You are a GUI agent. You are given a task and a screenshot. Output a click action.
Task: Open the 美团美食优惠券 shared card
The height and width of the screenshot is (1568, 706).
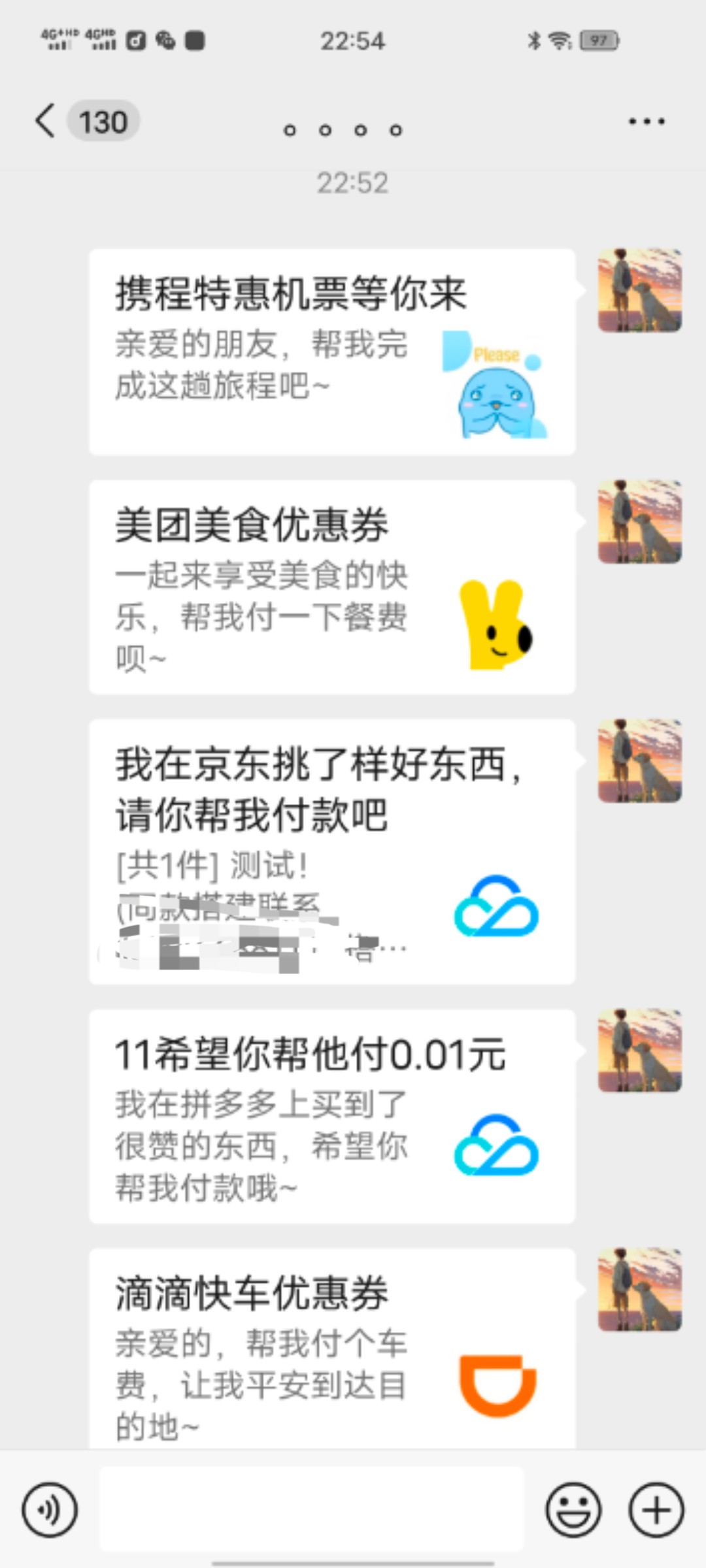pos(332,587)
